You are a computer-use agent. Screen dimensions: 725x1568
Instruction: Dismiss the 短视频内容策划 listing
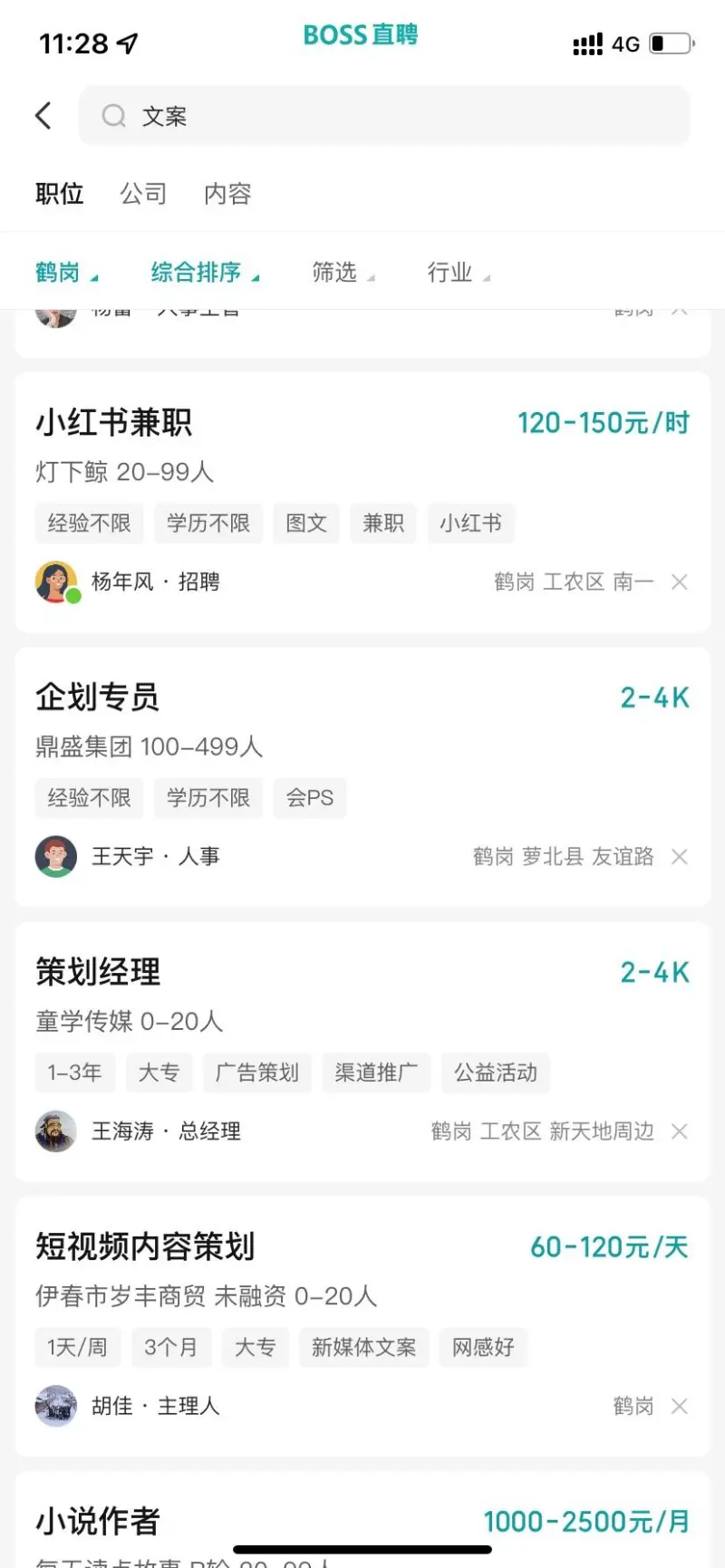[679, 1407]
